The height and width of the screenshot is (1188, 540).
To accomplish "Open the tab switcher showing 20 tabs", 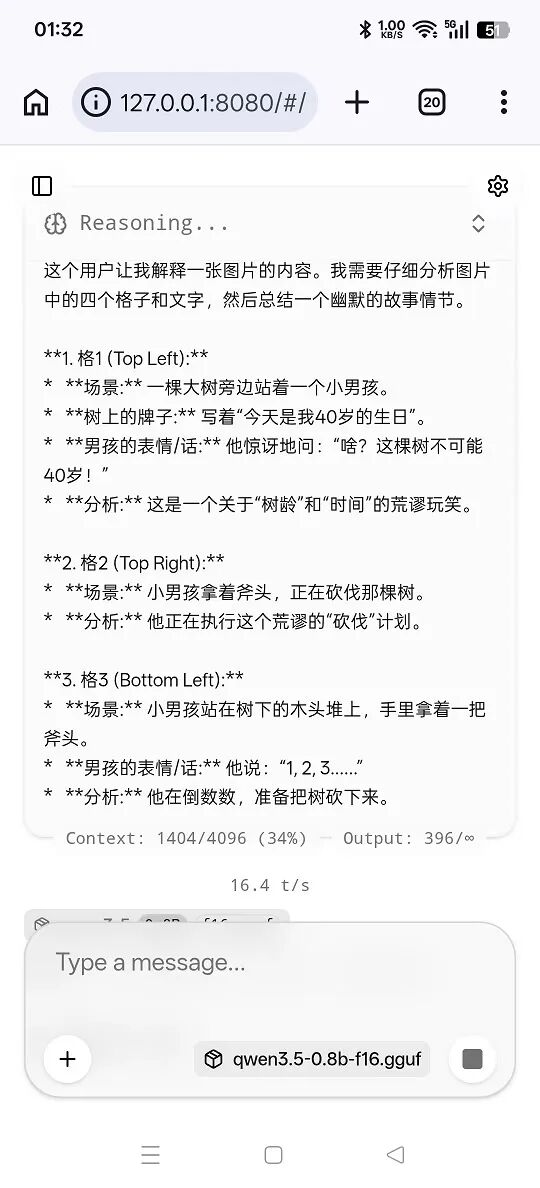I will click(x=432, y=102).
